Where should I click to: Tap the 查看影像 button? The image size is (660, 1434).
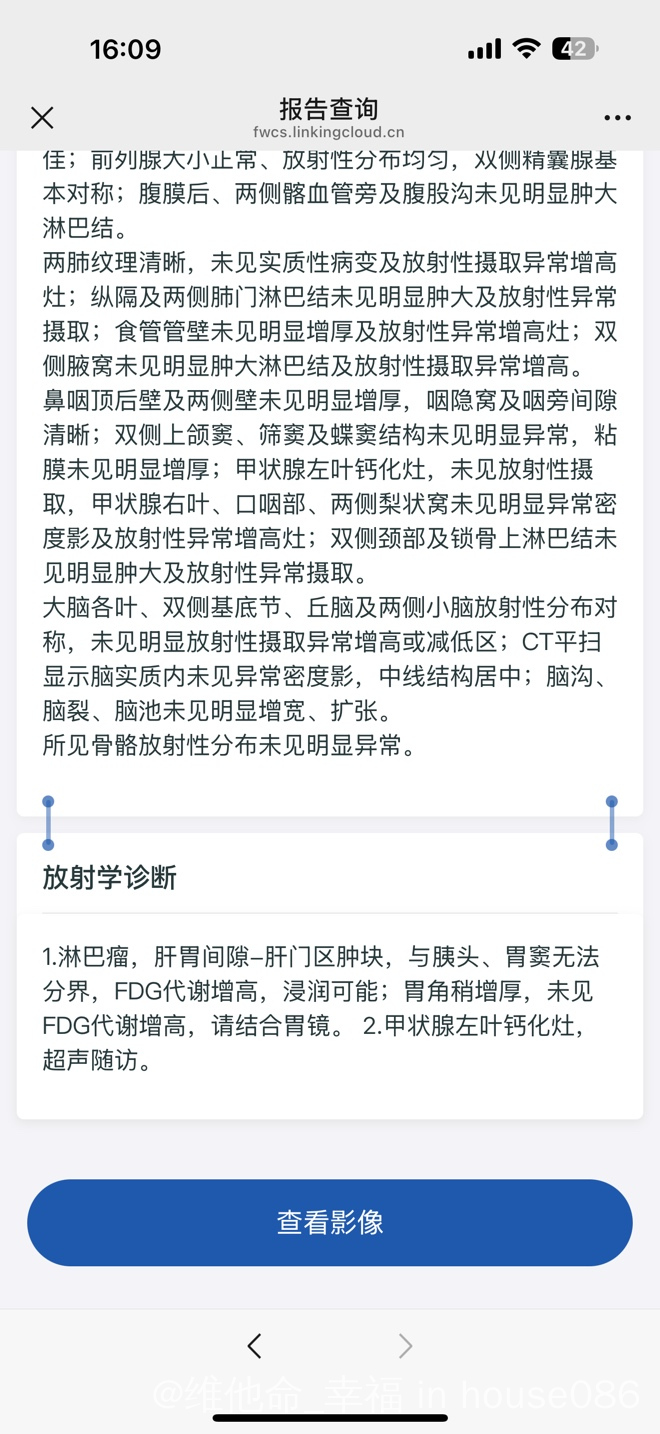[x=330, y=1222]
